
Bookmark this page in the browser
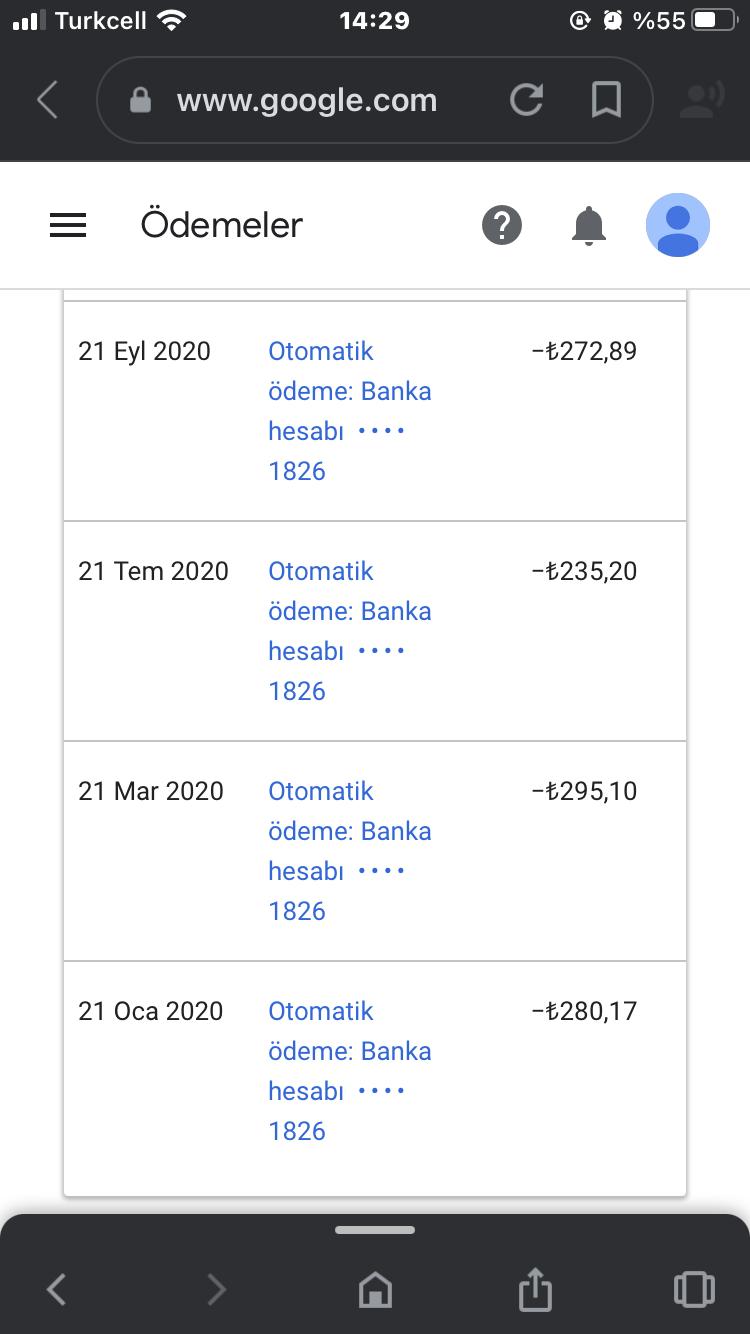point(606,100)
